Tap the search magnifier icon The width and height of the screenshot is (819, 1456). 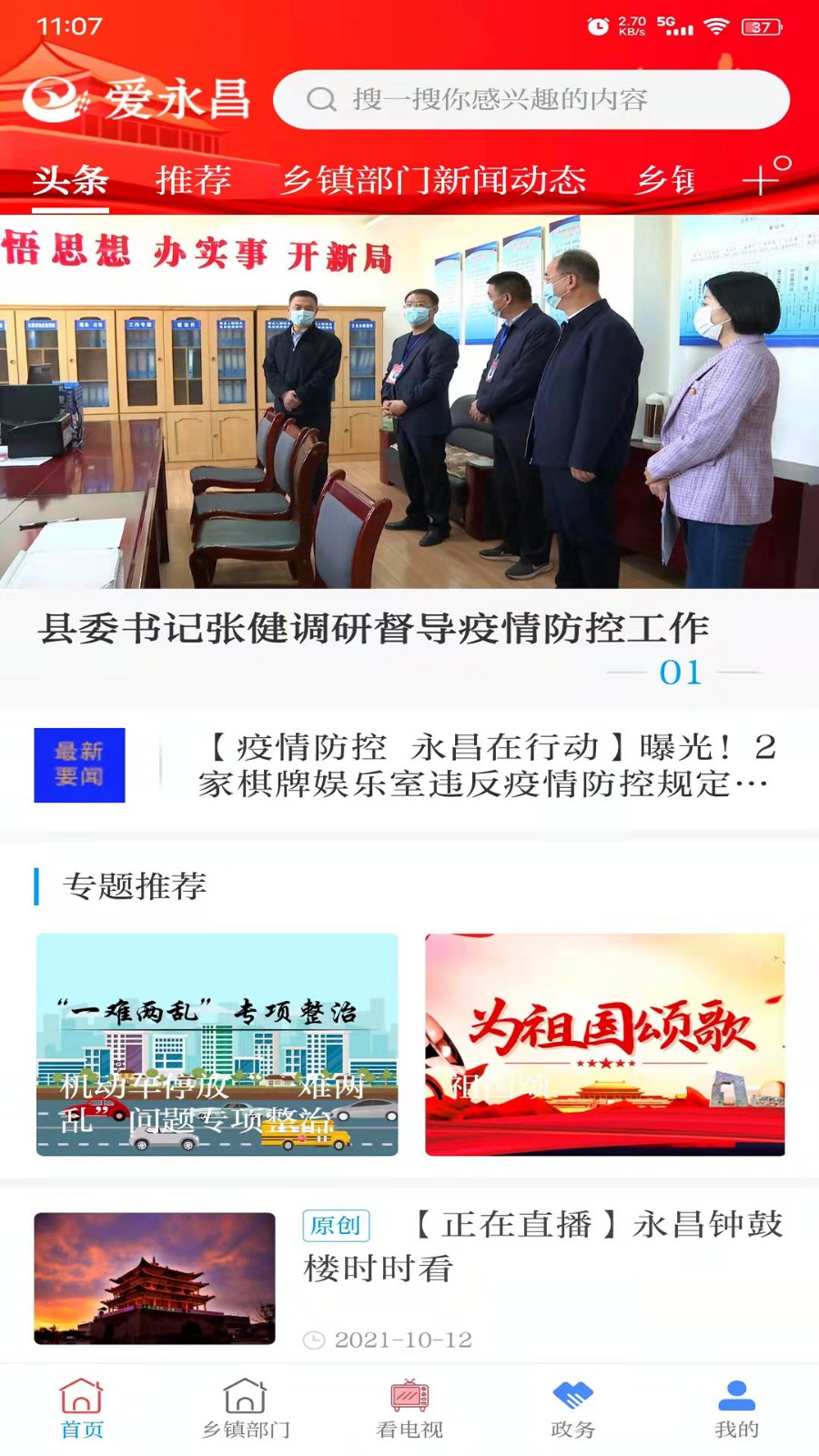point(320,101)
